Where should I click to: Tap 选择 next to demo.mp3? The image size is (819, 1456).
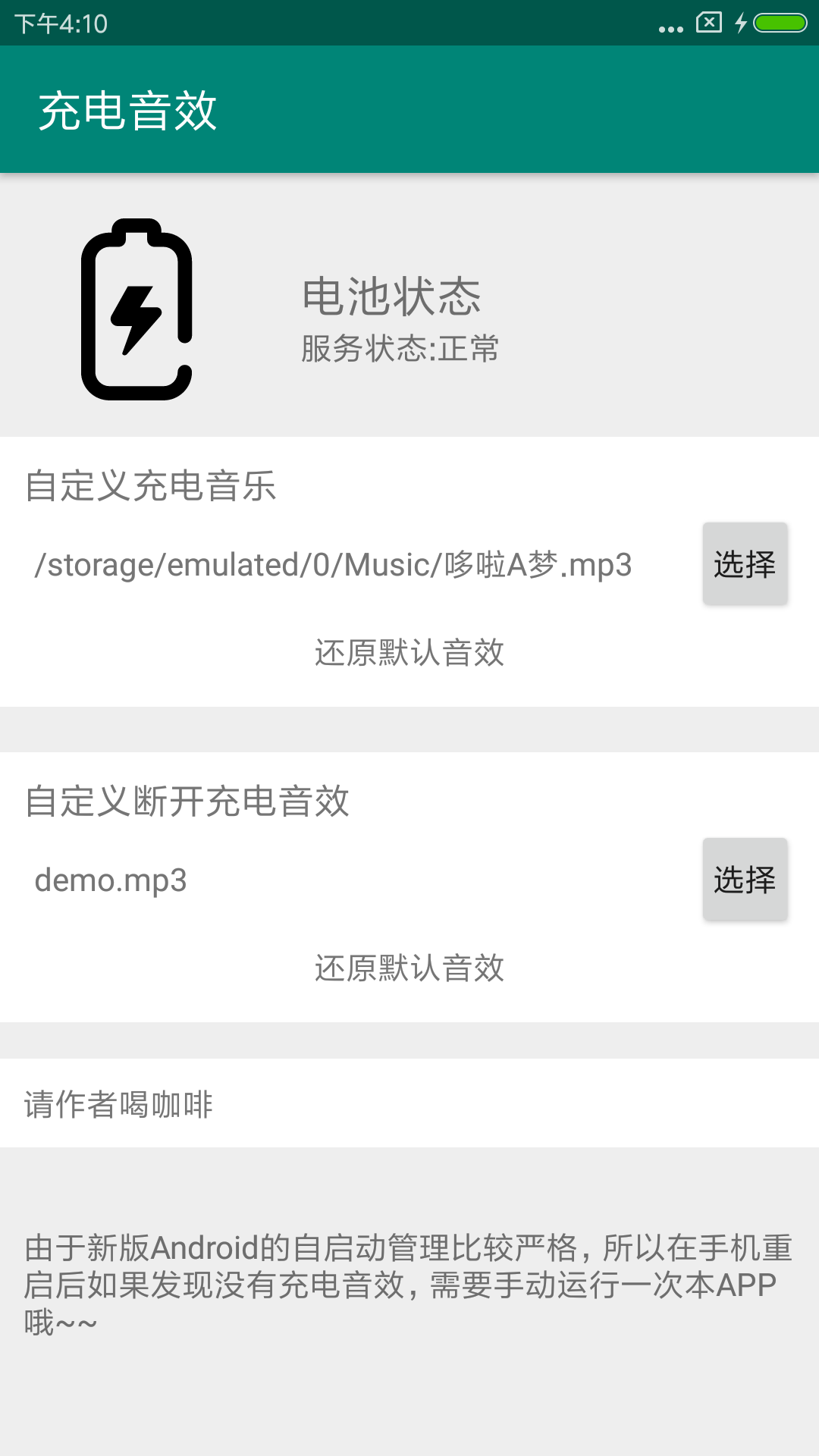(745, 879)
